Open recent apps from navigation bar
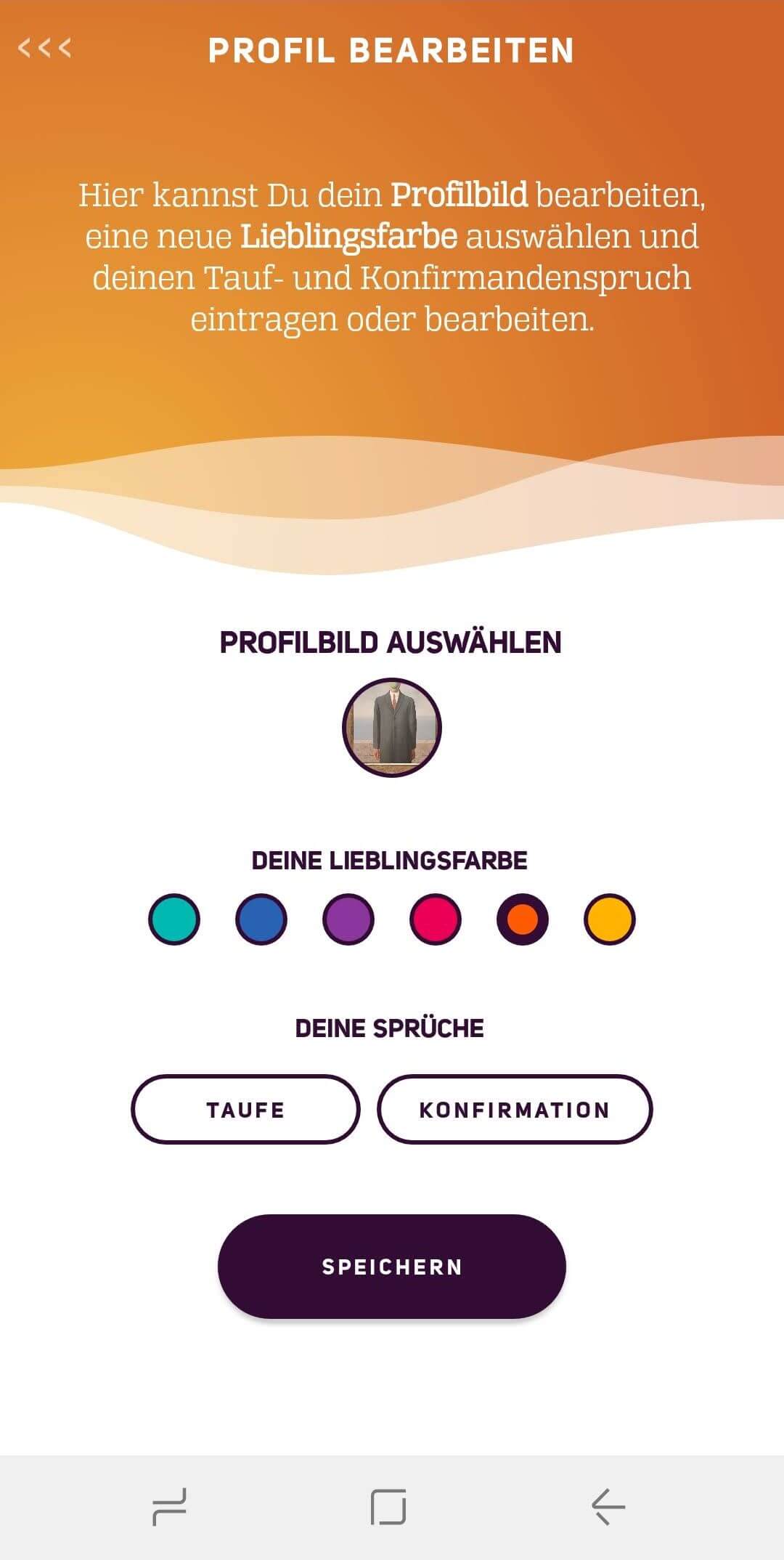Screen dimensions: 784x1560 [x=170, y=1507]
